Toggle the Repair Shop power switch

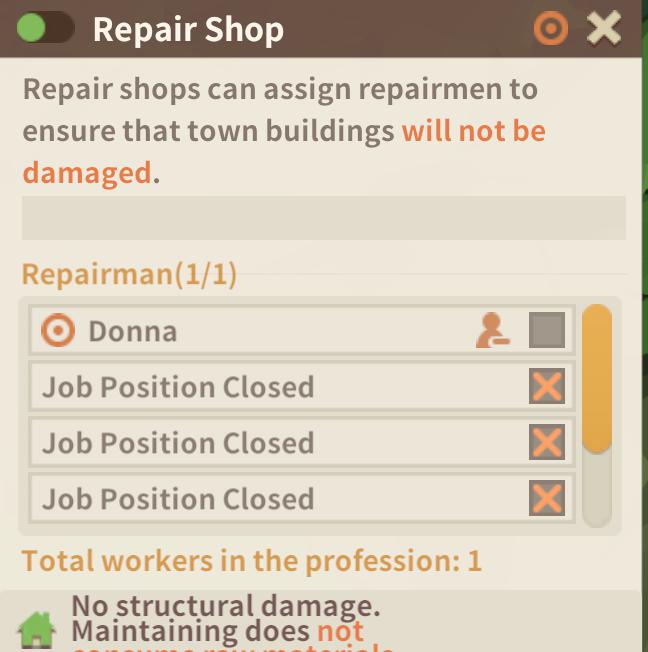[44, 28]
